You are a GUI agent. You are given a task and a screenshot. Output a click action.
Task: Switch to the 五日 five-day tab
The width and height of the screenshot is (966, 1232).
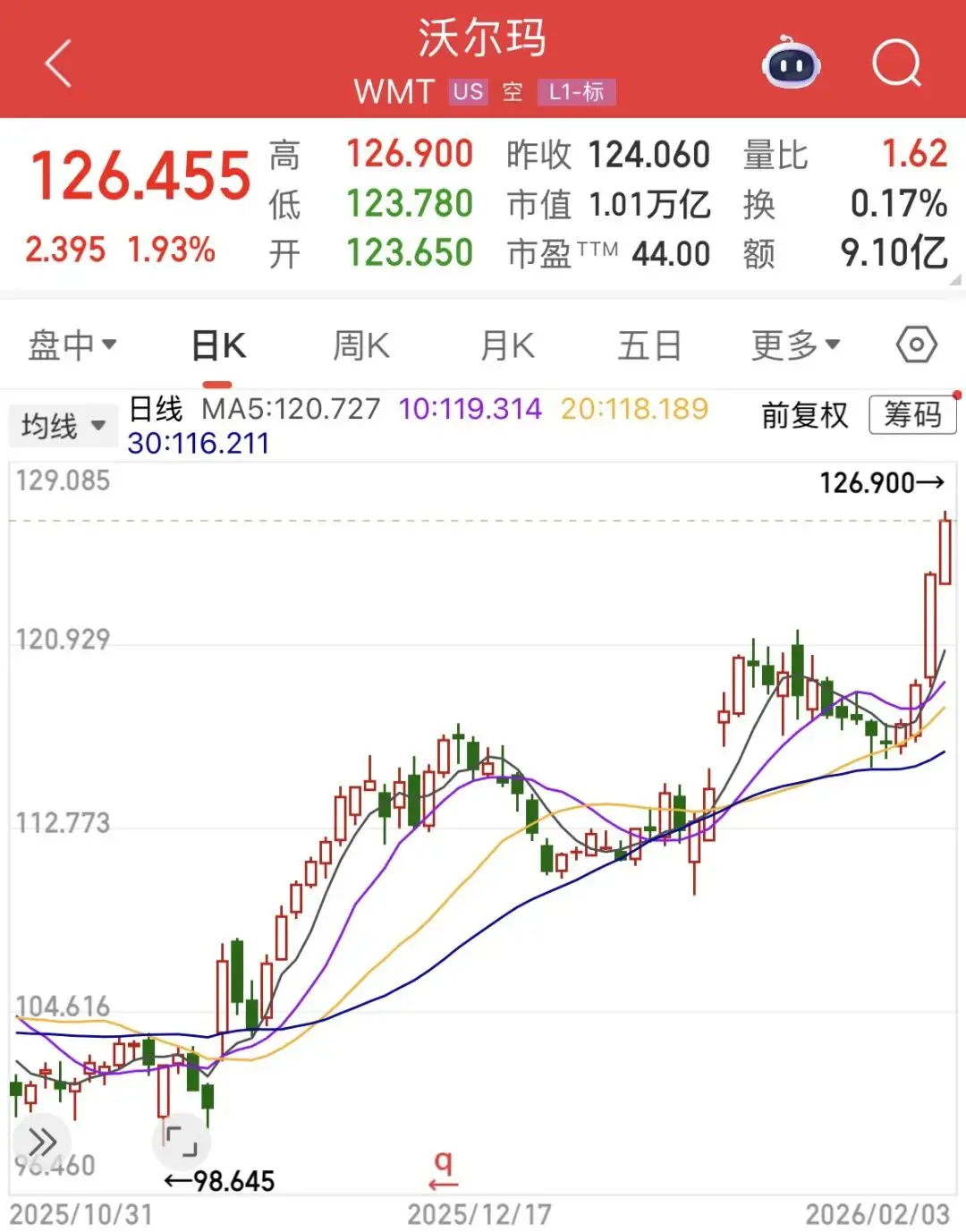click(649, 344)
